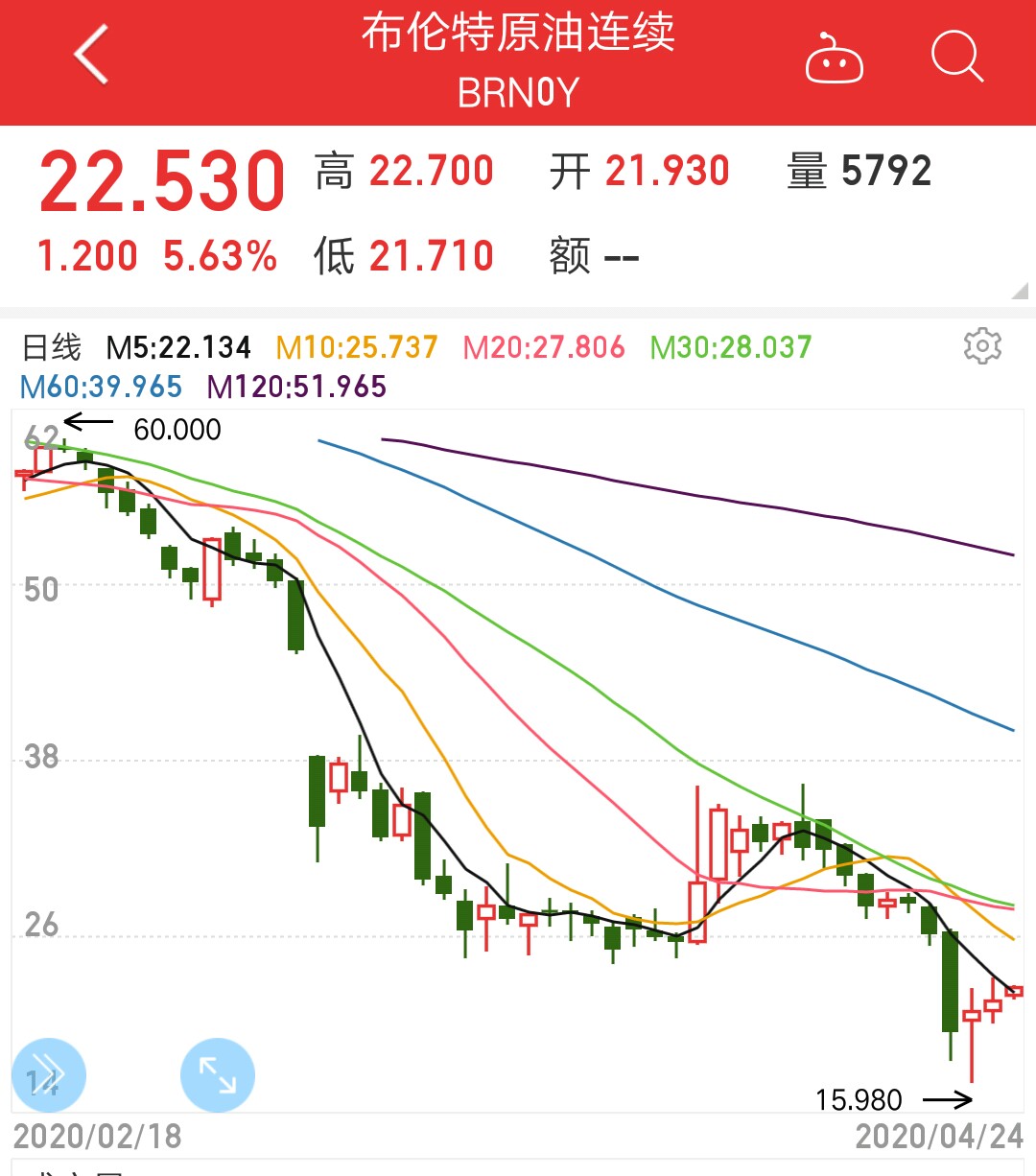Tap the blue double-arrow chart button
The width and height of the screenshot is (1036, 1176).
(49, 1075)
